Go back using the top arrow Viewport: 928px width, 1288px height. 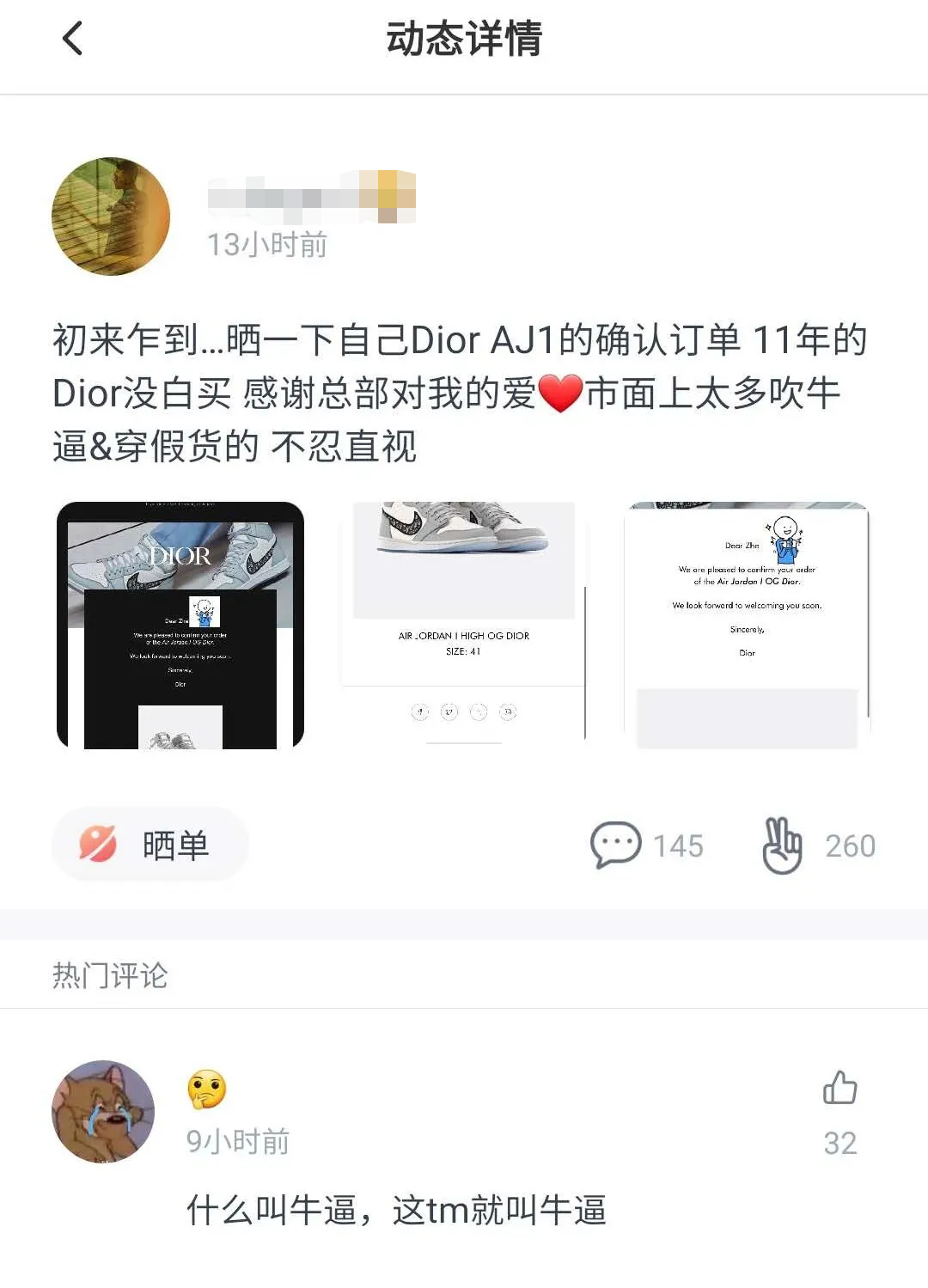73,39
